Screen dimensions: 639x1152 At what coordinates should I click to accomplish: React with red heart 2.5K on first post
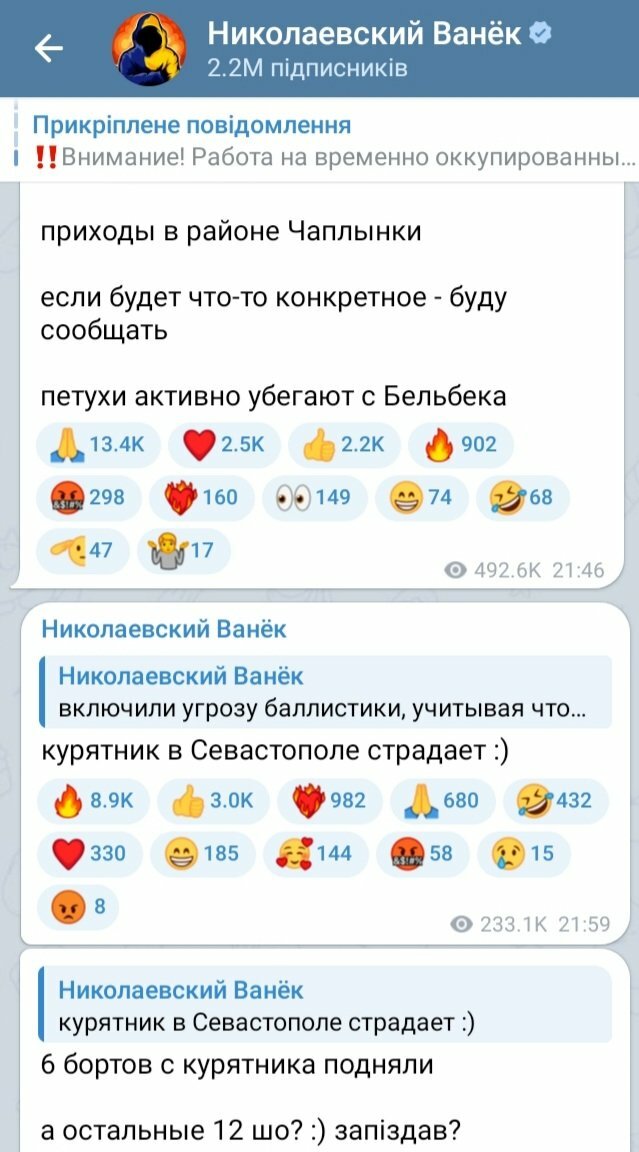(x=224, y=444)
